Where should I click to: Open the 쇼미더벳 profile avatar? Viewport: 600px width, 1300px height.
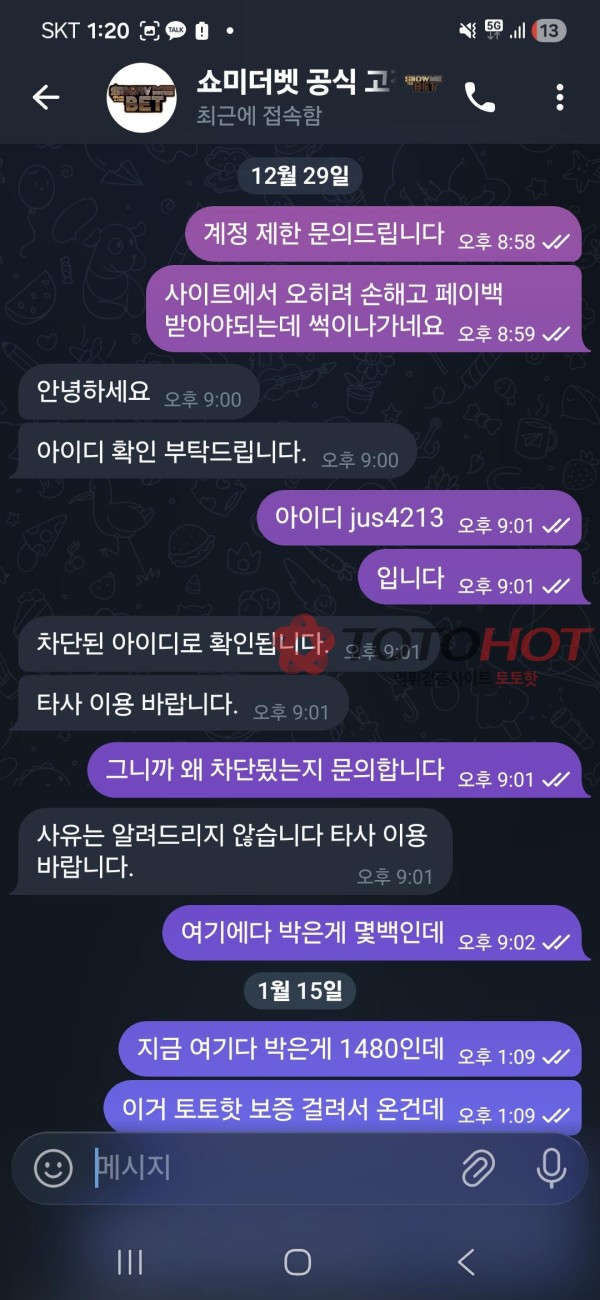pyautogui.click(x=142, y=97)
